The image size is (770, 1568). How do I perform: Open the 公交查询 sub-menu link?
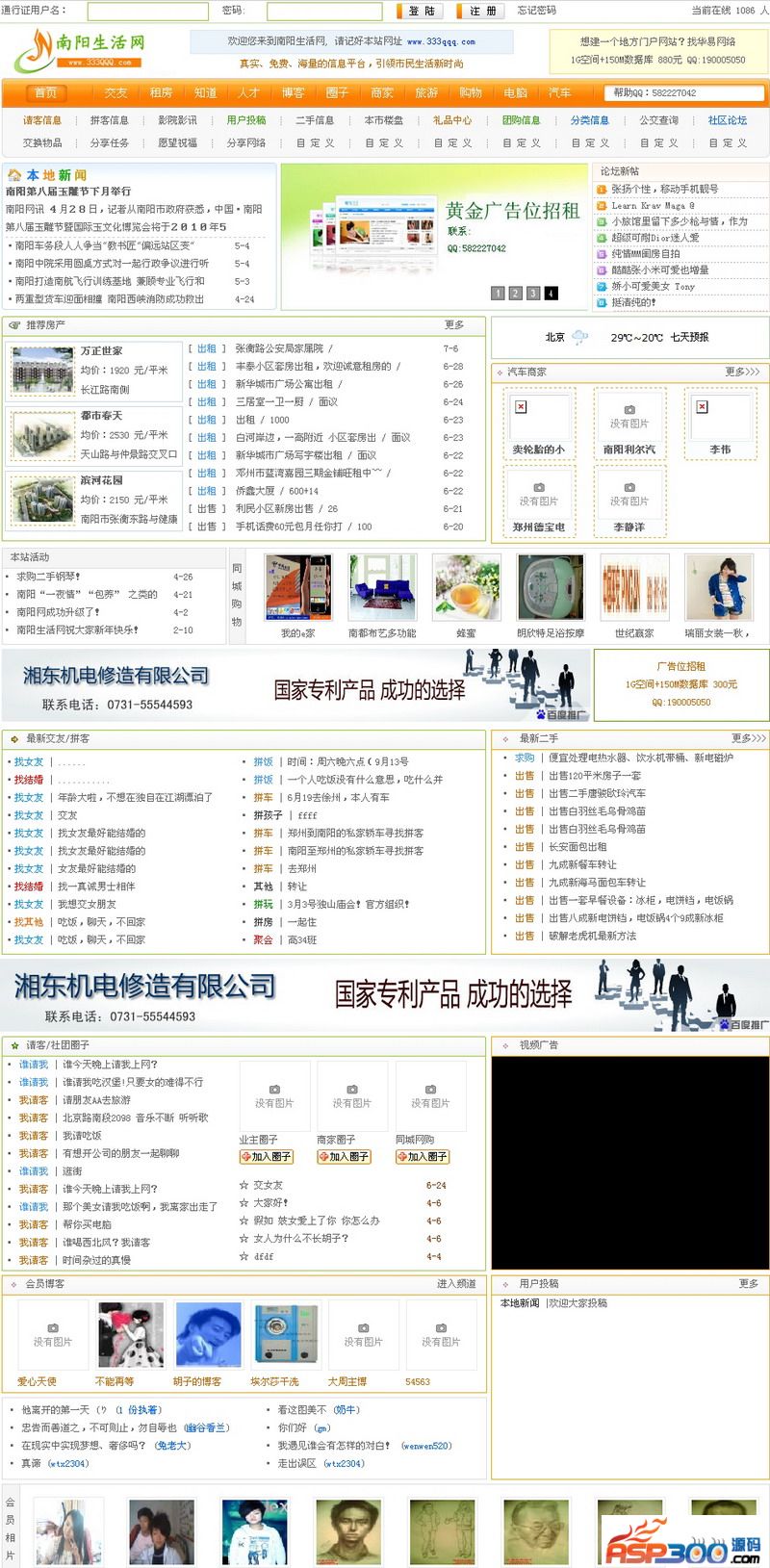coord(658,121)
